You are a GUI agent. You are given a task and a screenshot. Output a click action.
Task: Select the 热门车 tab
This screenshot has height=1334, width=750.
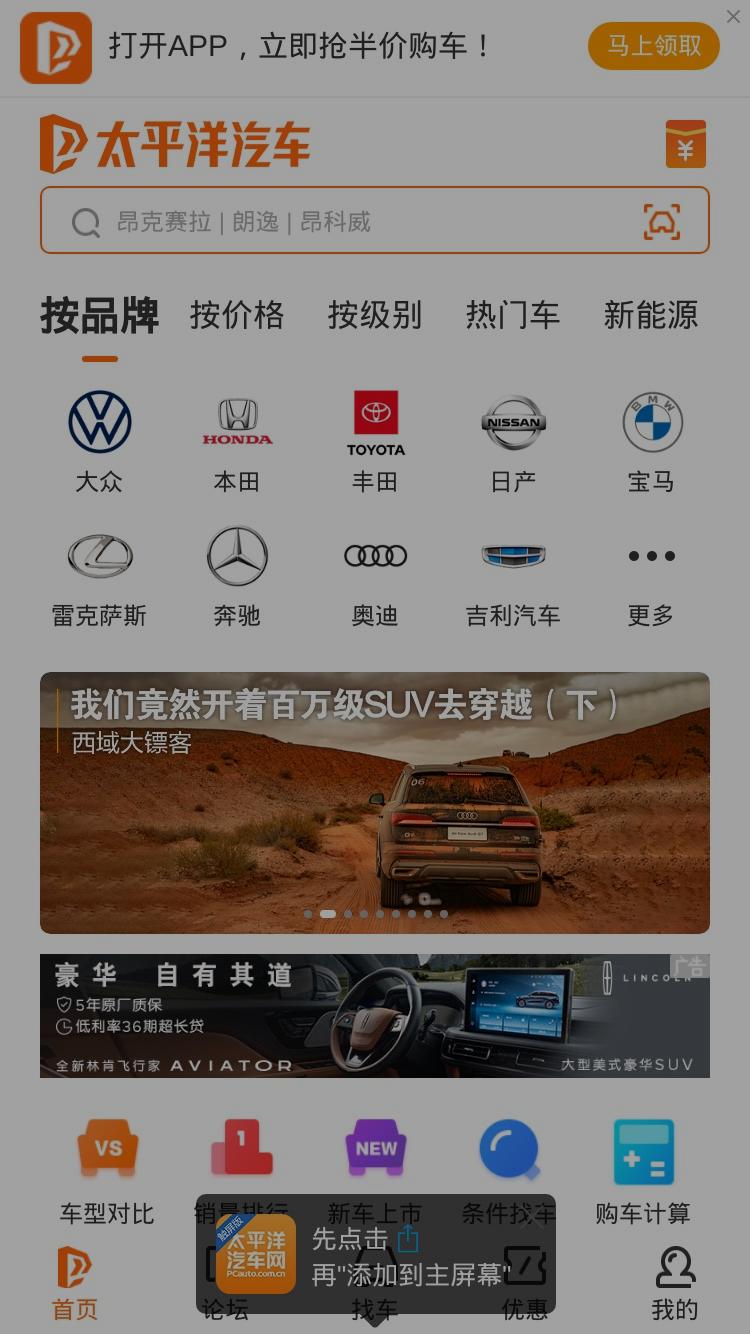click(x=513, y=315)
